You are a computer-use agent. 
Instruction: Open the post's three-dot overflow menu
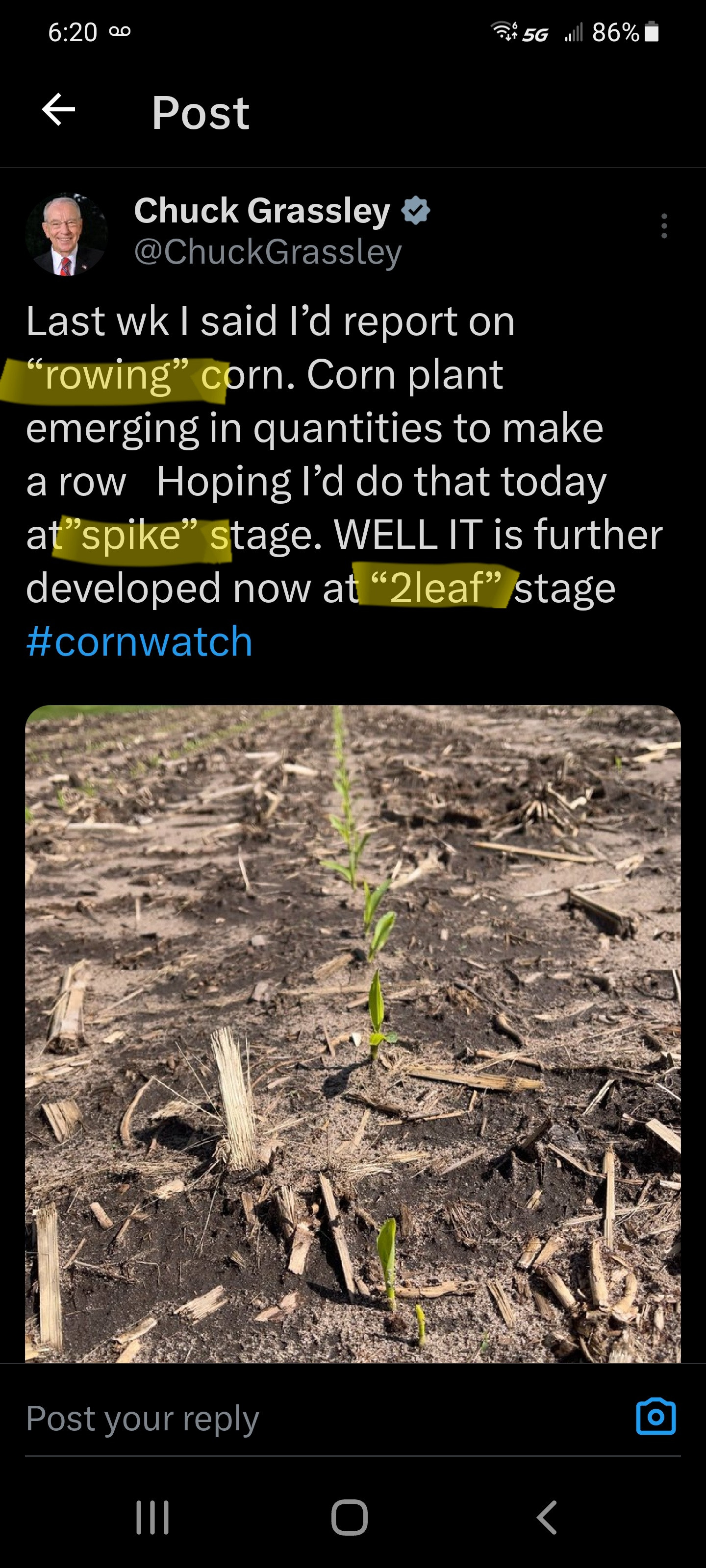coord(664,226)
